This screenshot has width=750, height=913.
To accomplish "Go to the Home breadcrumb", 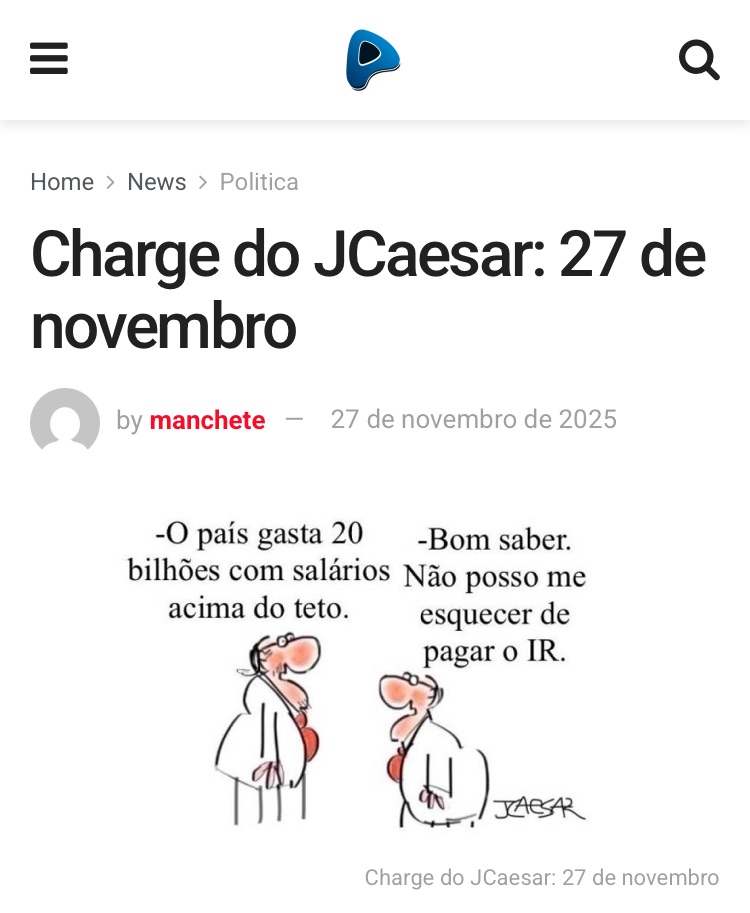I will coord(62,182).
